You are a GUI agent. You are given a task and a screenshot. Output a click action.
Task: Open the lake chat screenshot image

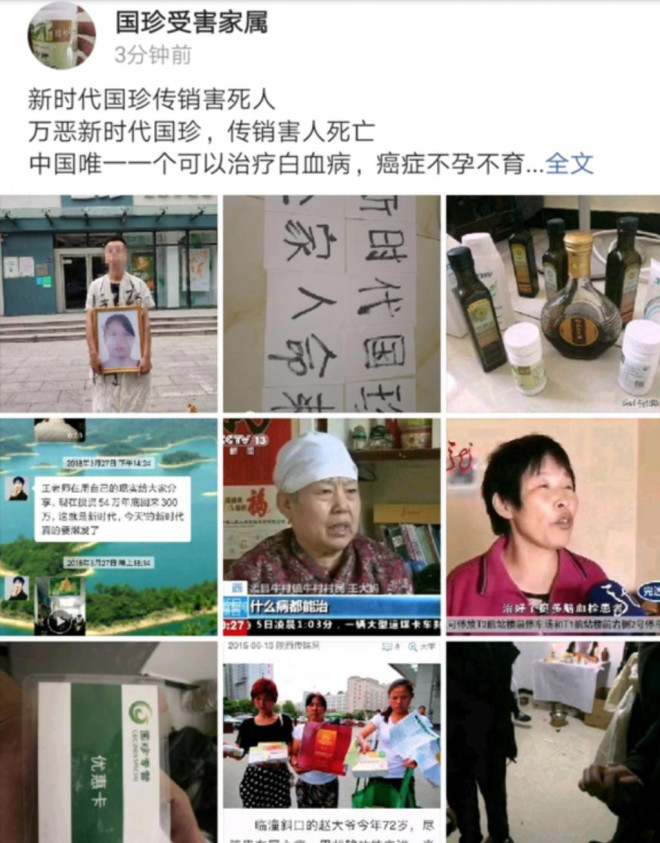(109, 527)
